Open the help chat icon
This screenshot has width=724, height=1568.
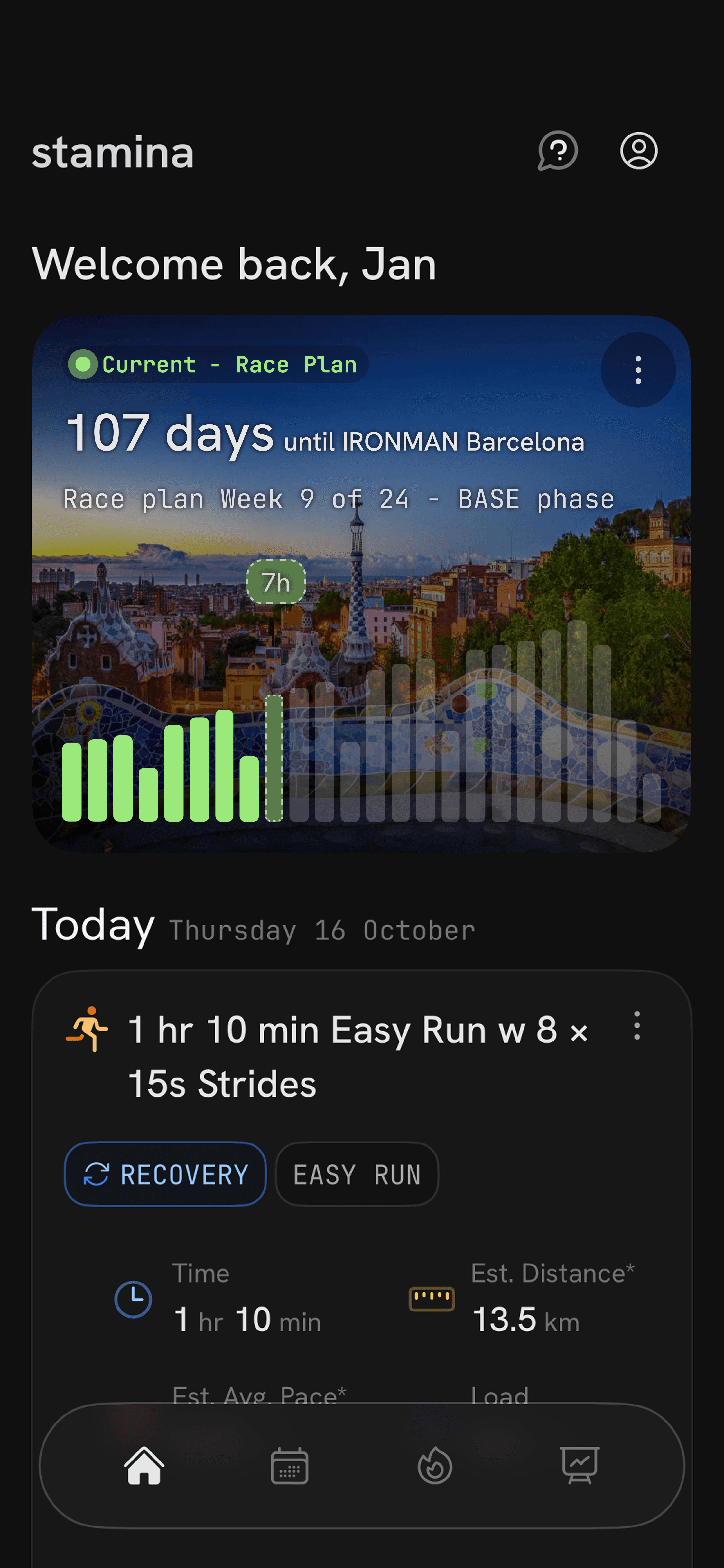(557, 151)
